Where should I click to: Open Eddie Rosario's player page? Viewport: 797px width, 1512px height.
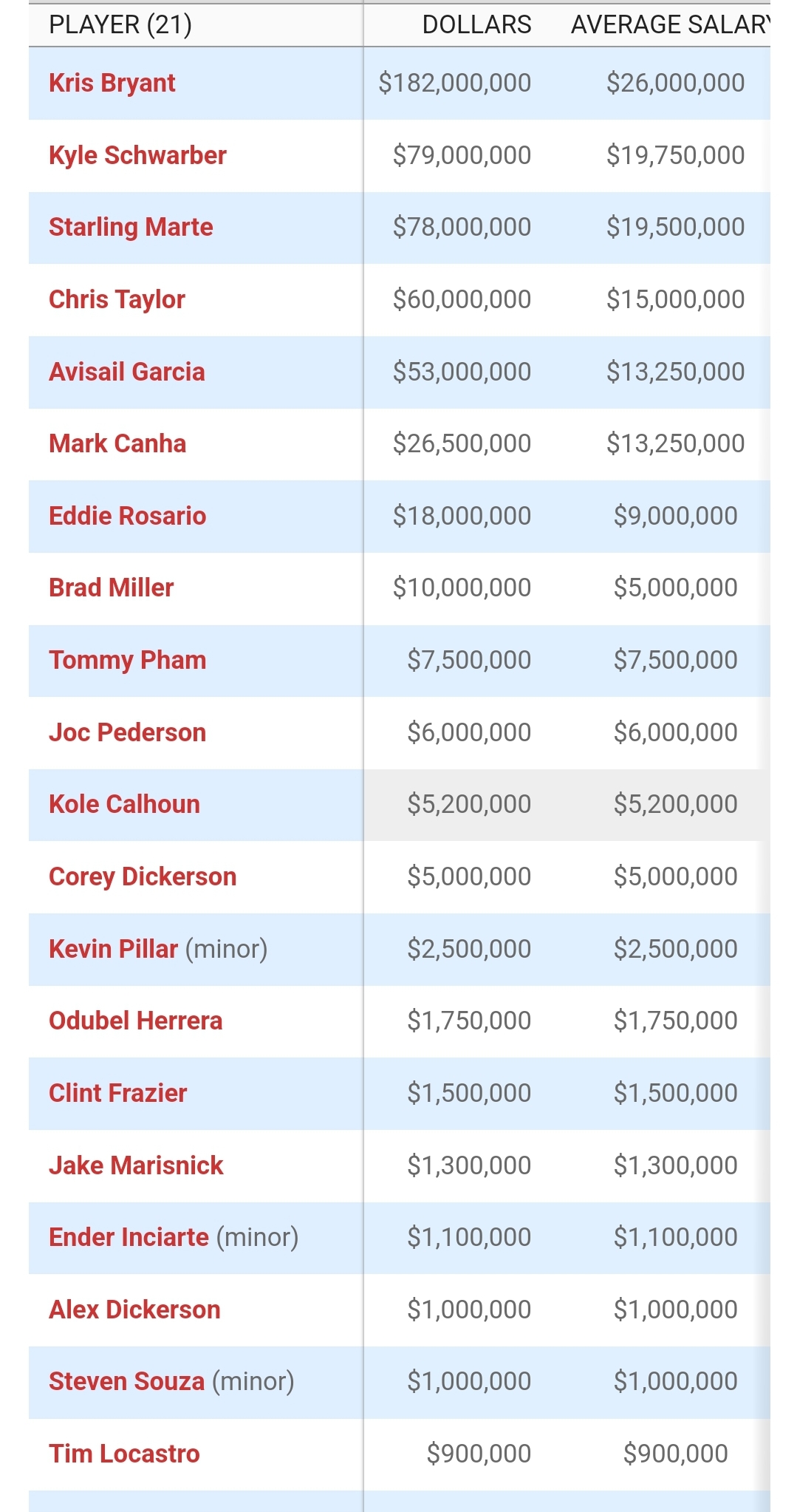pos(127,516)
